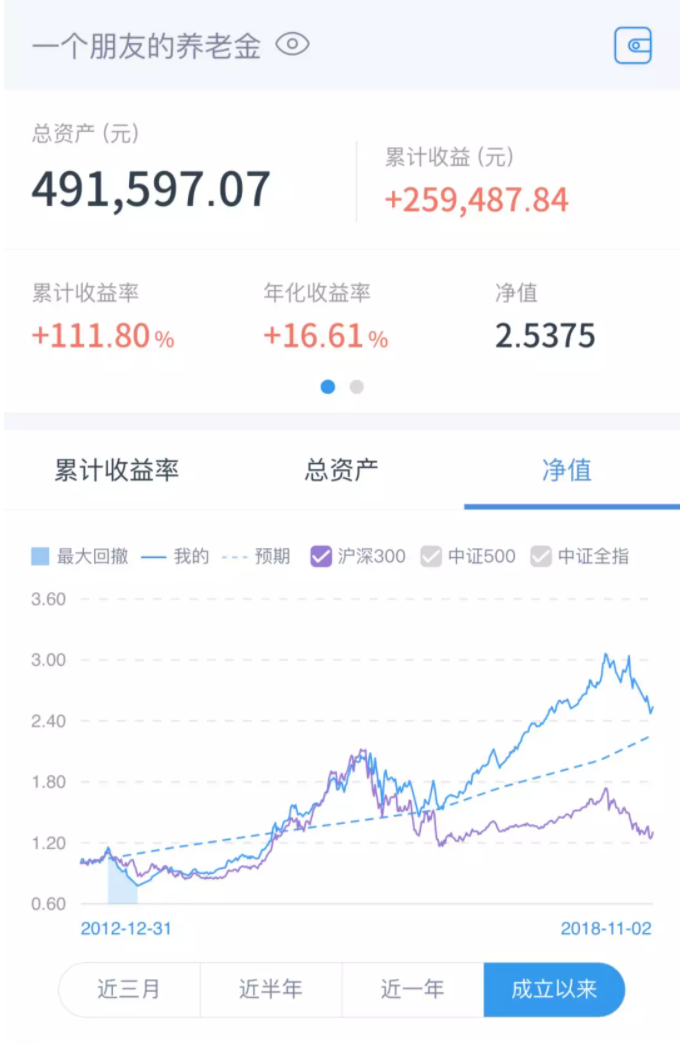
Task: Show the 近三月 period
Action: 129,990
